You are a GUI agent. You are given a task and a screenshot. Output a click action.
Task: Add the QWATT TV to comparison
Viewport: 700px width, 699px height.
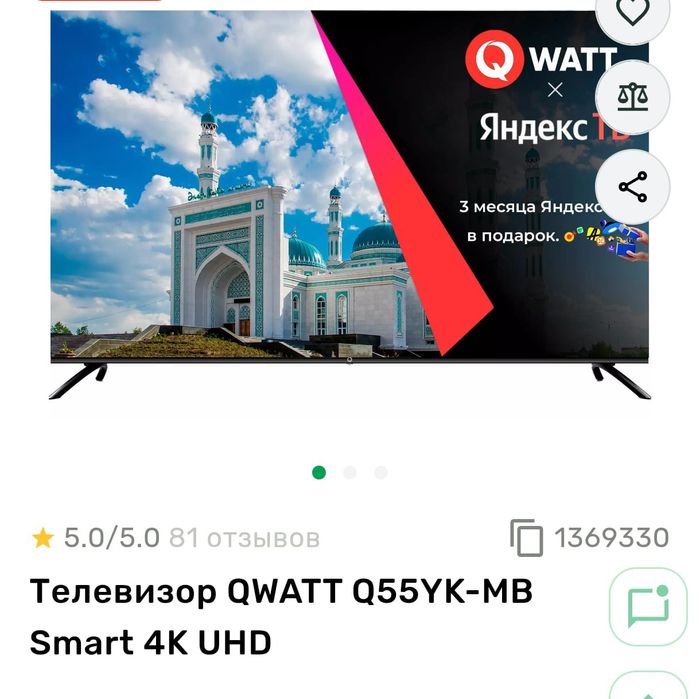632,97
